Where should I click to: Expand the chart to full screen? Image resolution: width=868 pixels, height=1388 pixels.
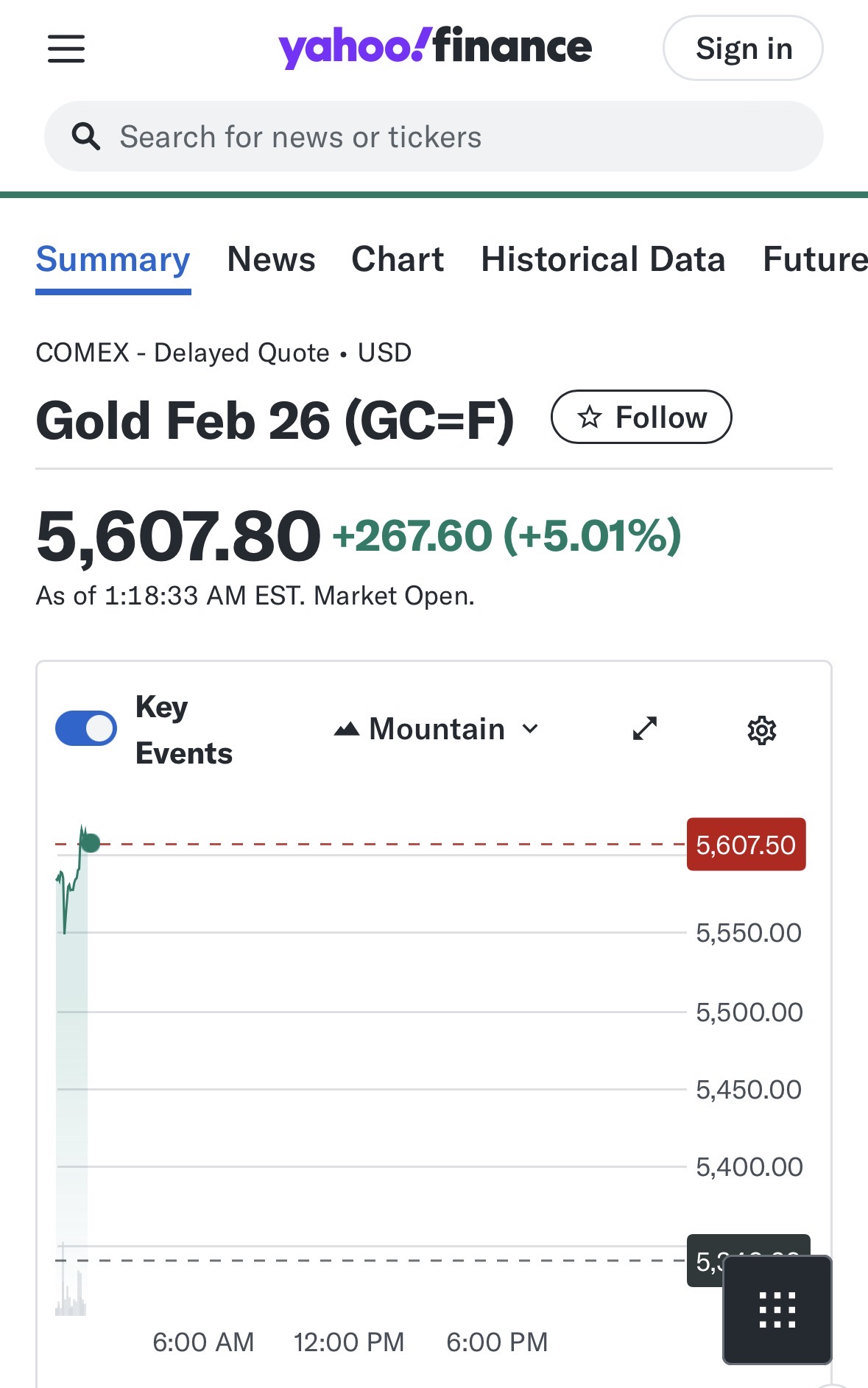click(645, 729)
